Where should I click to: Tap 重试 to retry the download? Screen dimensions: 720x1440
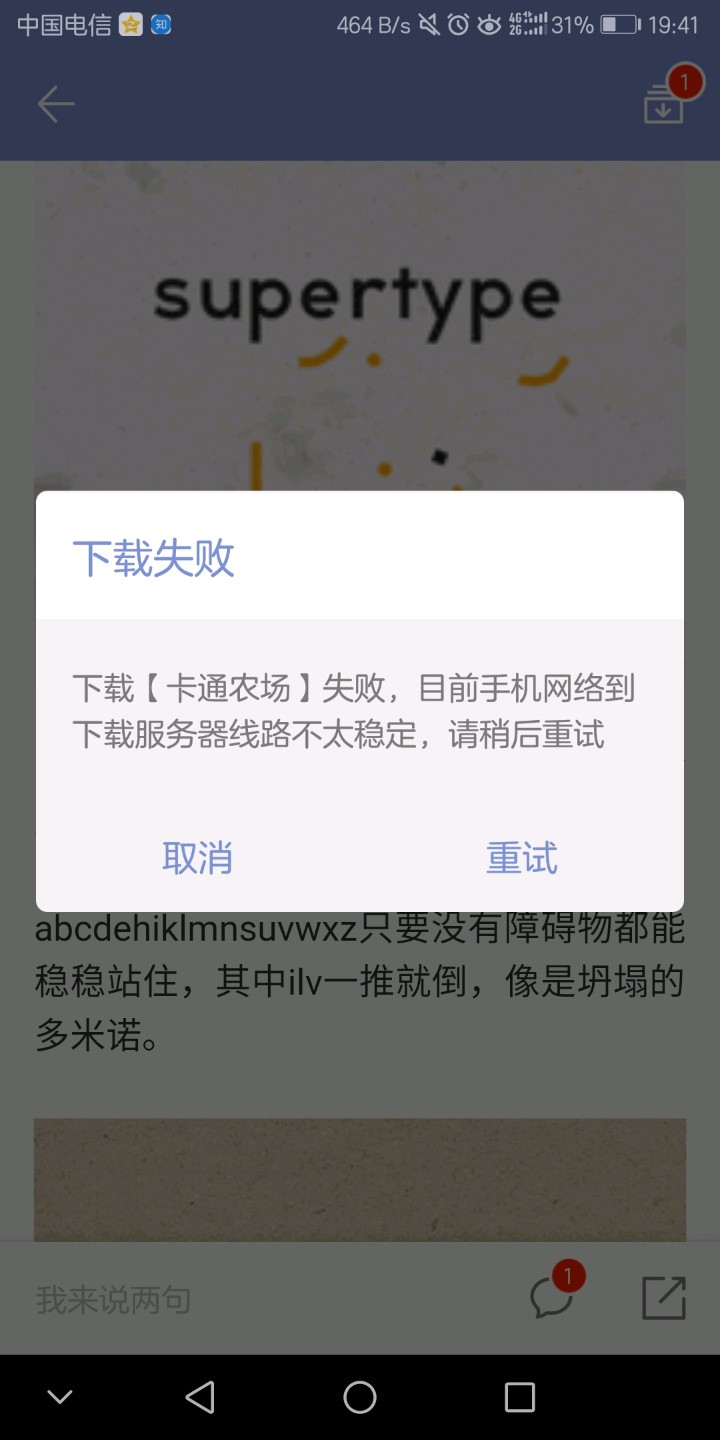[522, 858]
